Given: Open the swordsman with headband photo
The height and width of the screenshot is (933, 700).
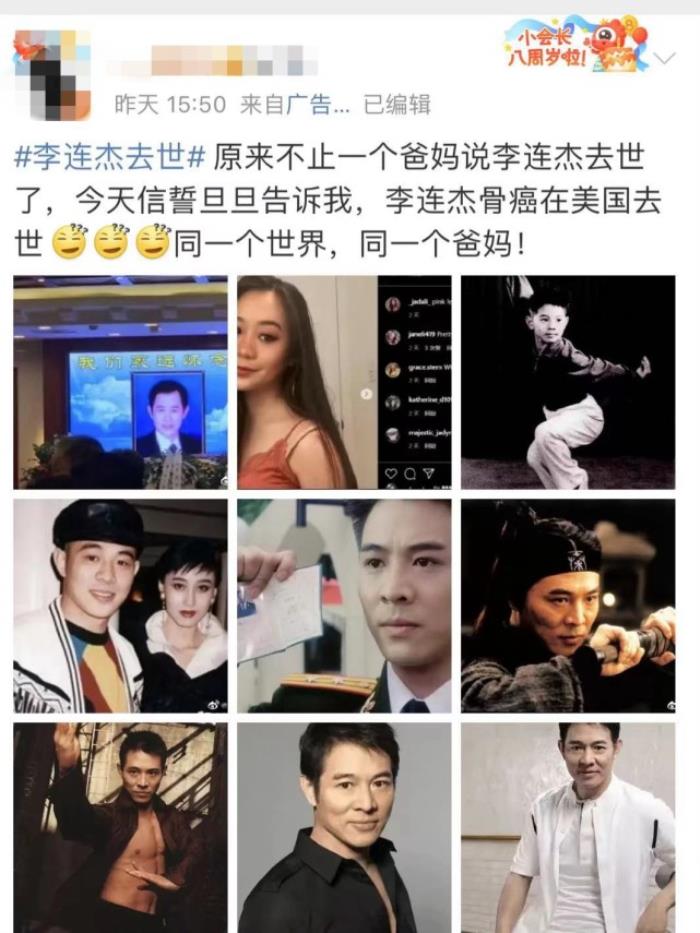Looking at the screenshot, I should point(568,606).
